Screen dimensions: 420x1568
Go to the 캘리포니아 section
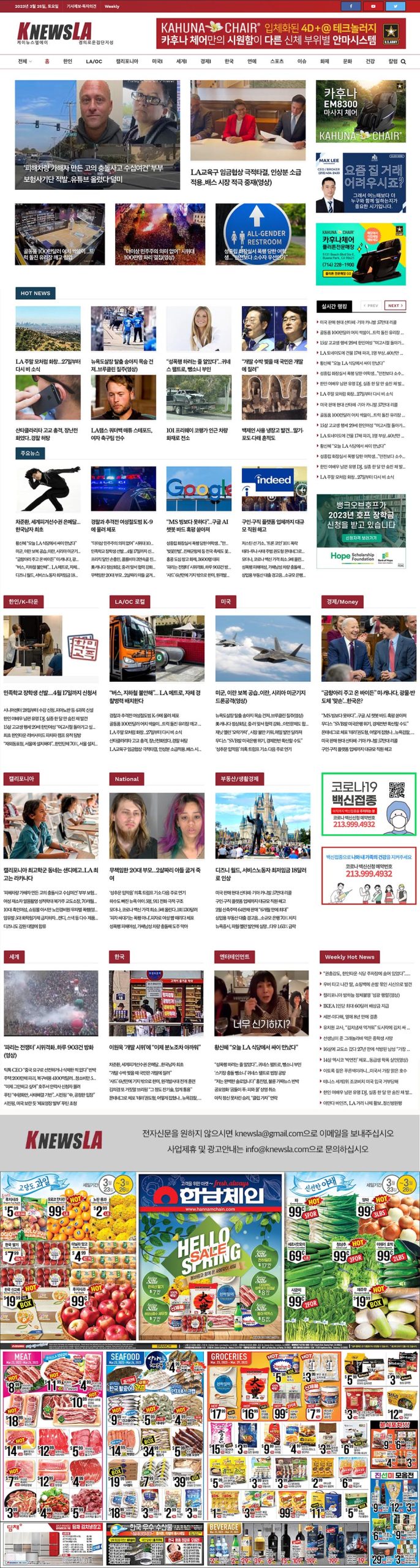(127, 61)
